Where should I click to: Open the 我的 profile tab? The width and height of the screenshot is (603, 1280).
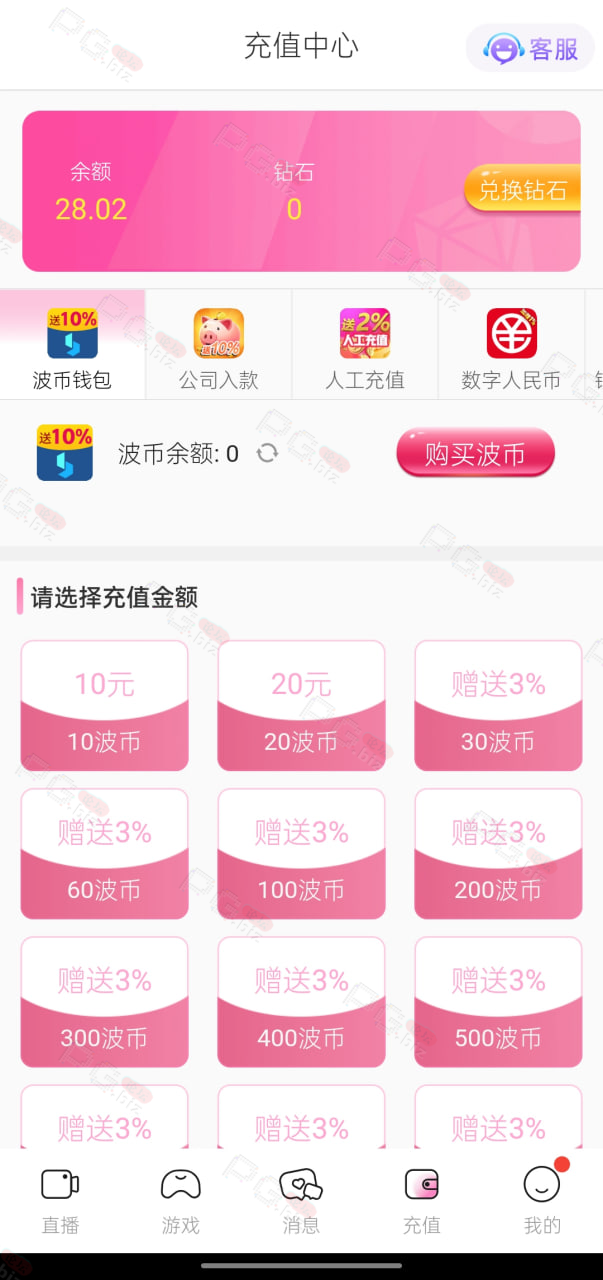point(542,1201)
